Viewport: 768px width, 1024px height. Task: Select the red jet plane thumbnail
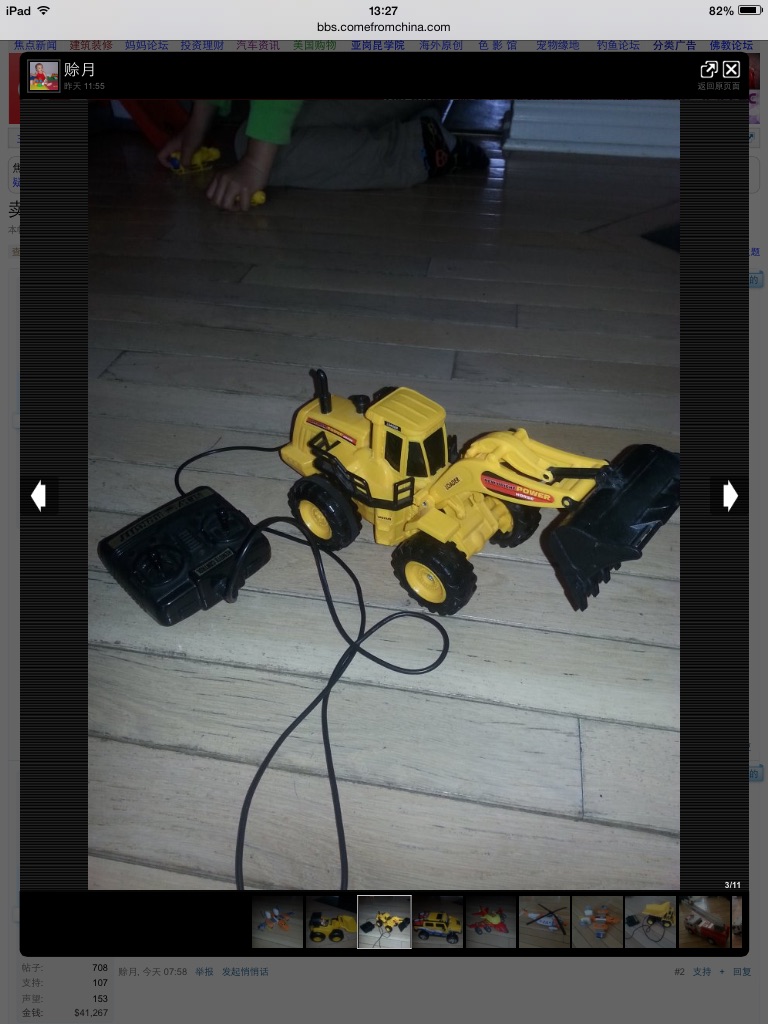[491, 921]
